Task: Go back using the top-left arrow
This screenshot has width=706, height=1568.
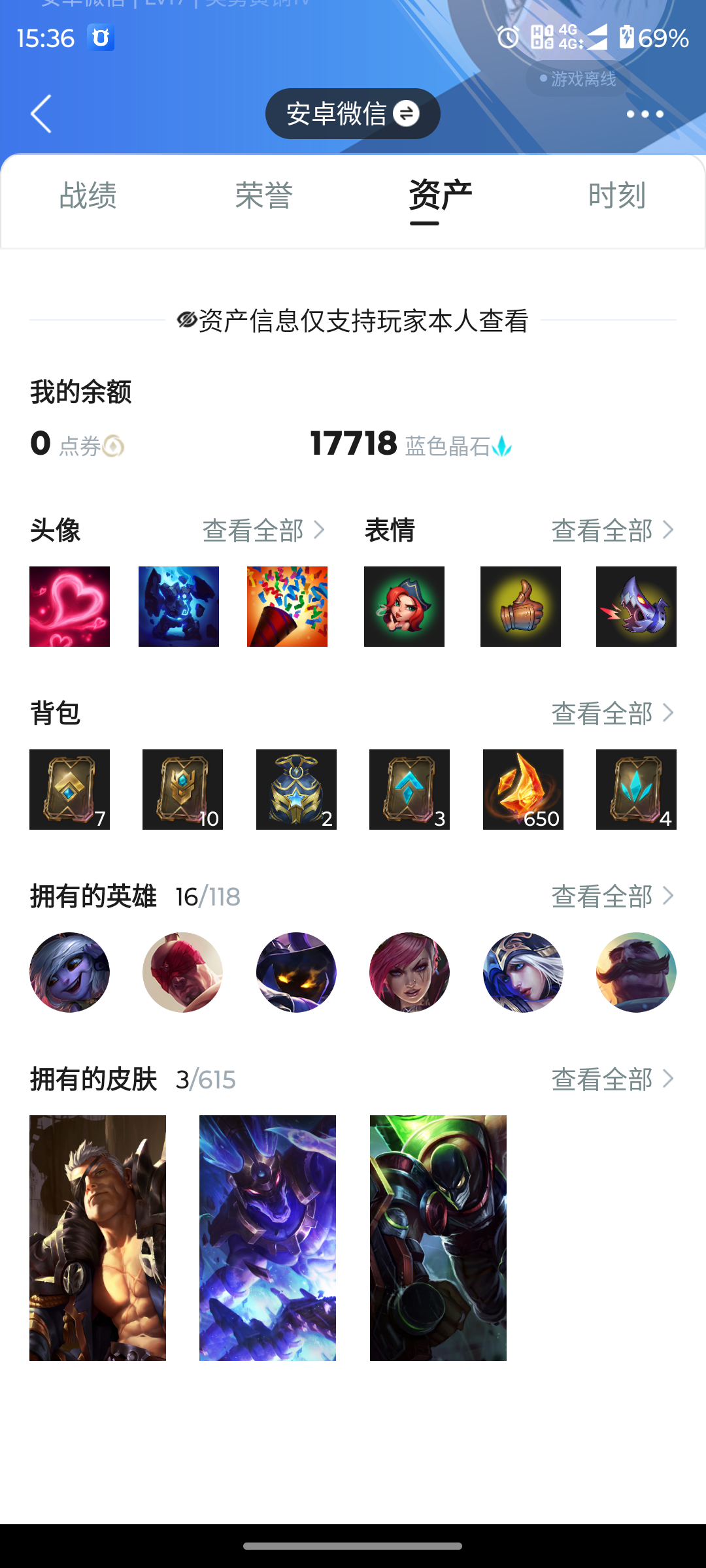Action: (x=41, y=114)
